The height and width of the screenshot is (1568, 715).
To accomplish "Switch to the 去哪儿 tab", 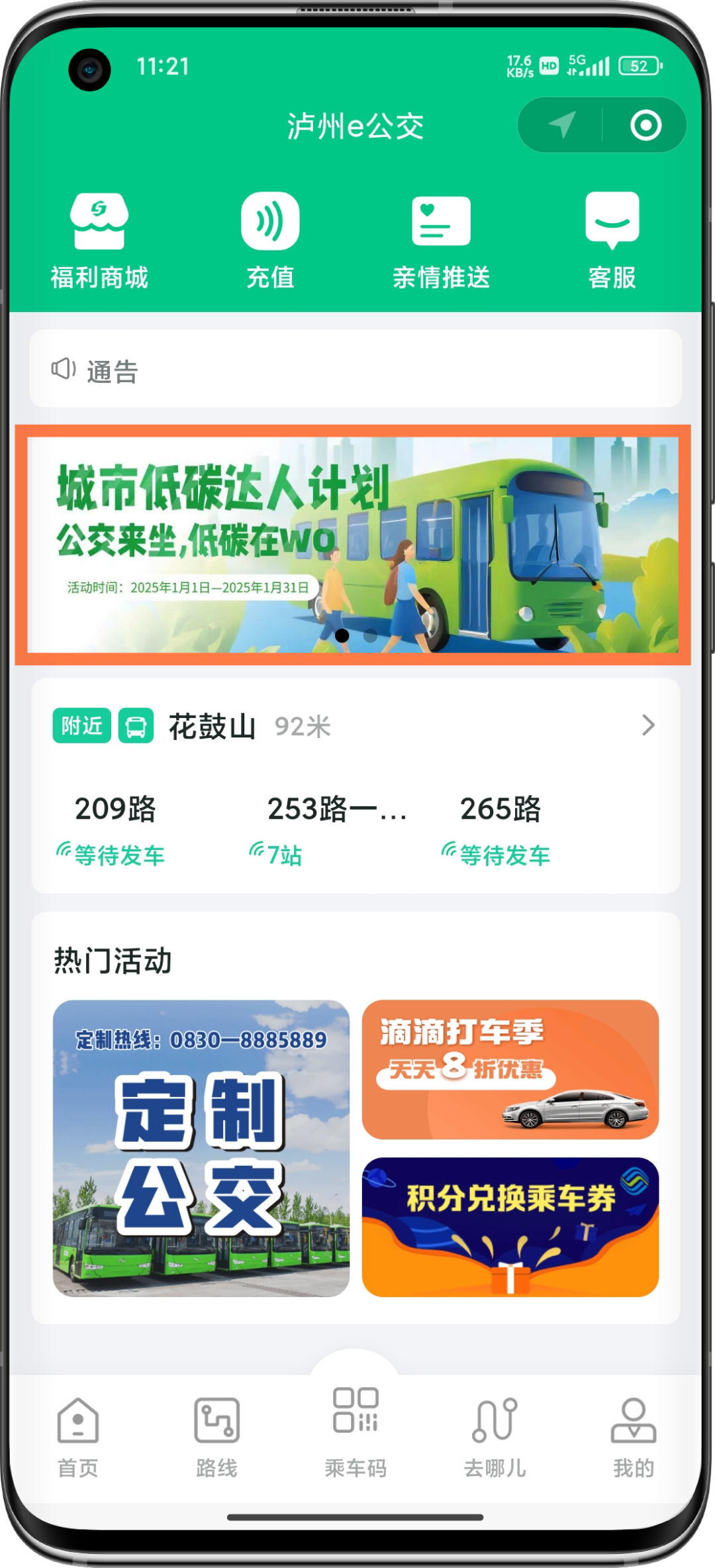I will click(495, 1435).
